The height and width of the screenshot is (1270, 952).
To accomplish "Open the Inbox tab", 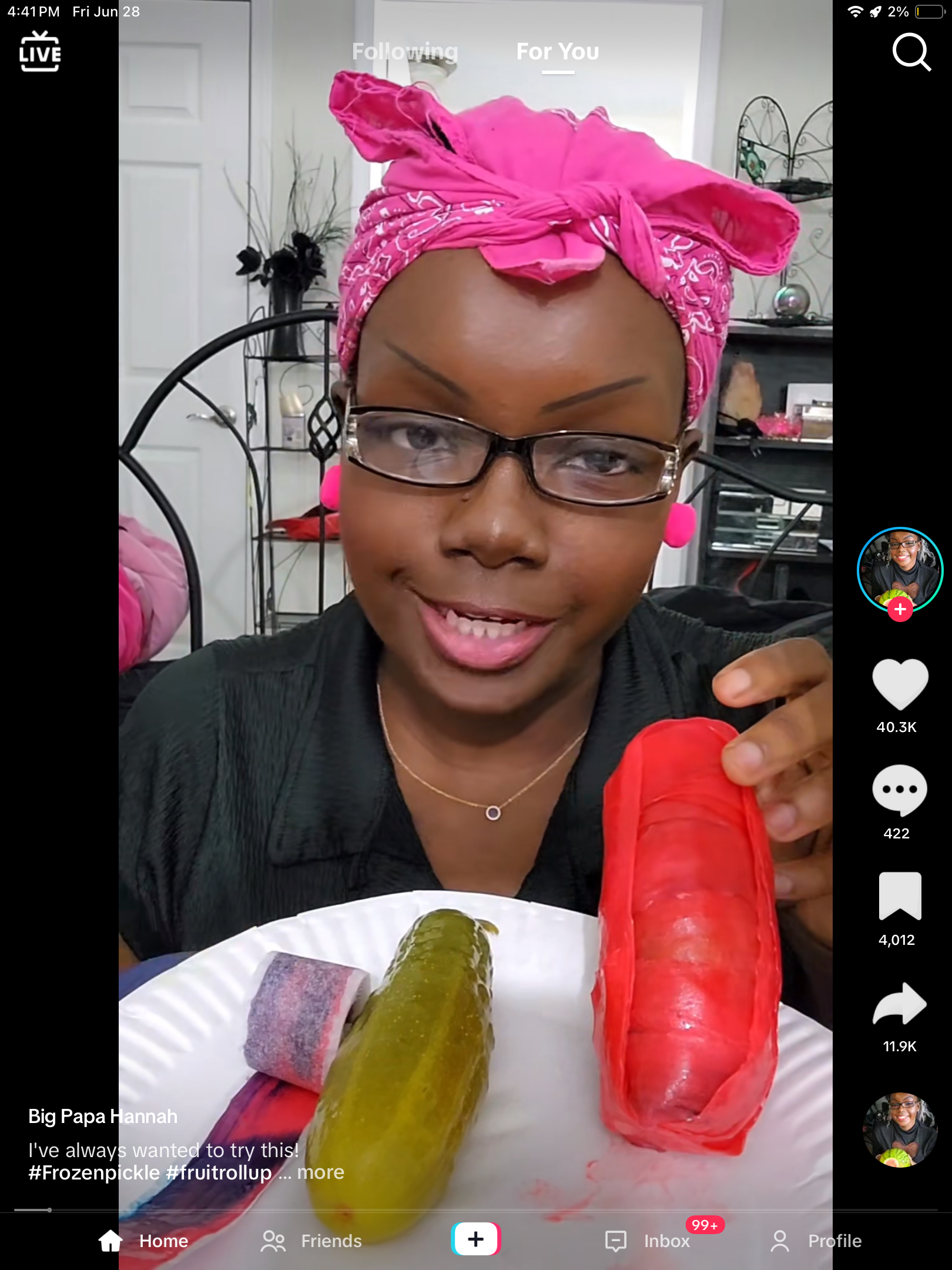I will [648, 1241].
